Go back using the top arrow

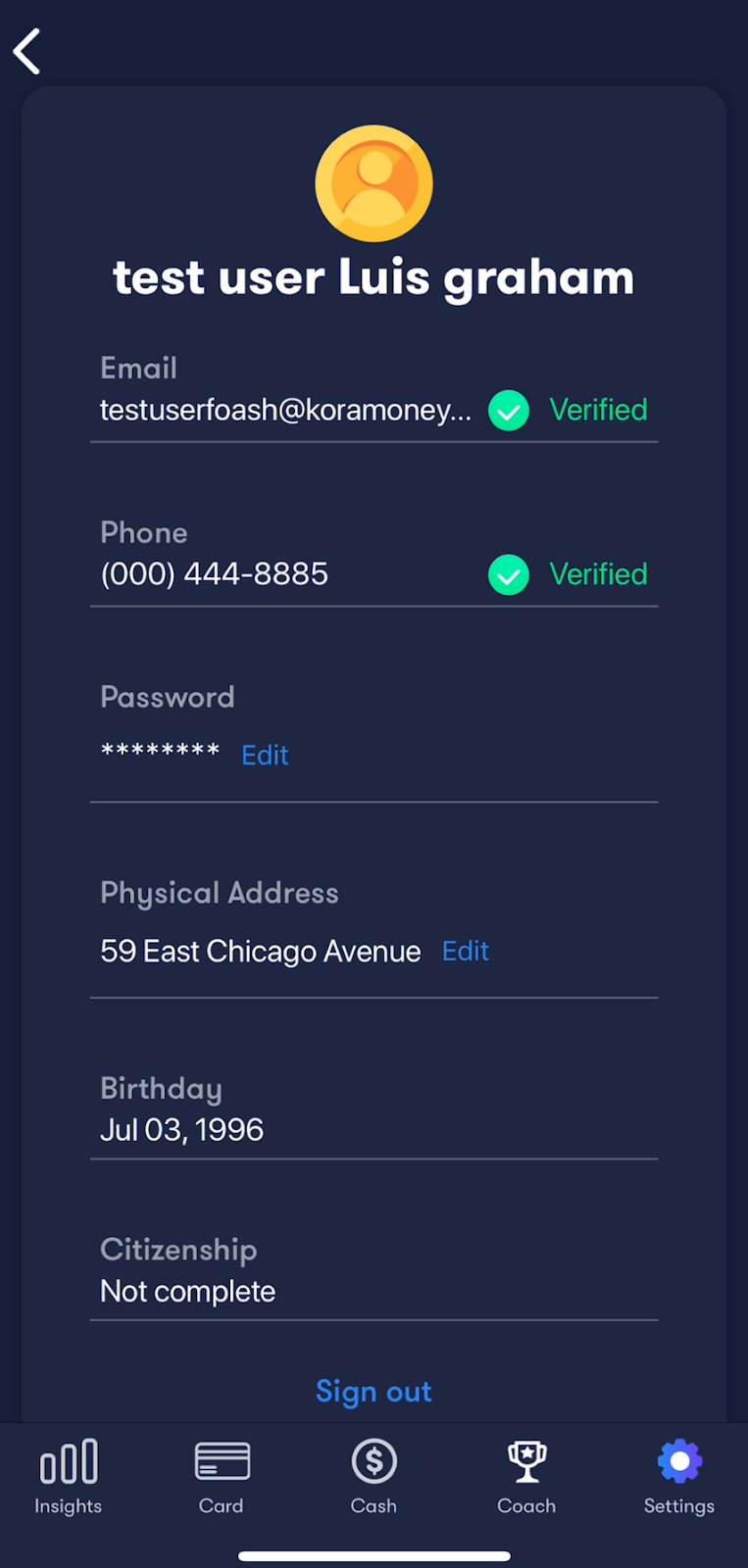(27, 51)
